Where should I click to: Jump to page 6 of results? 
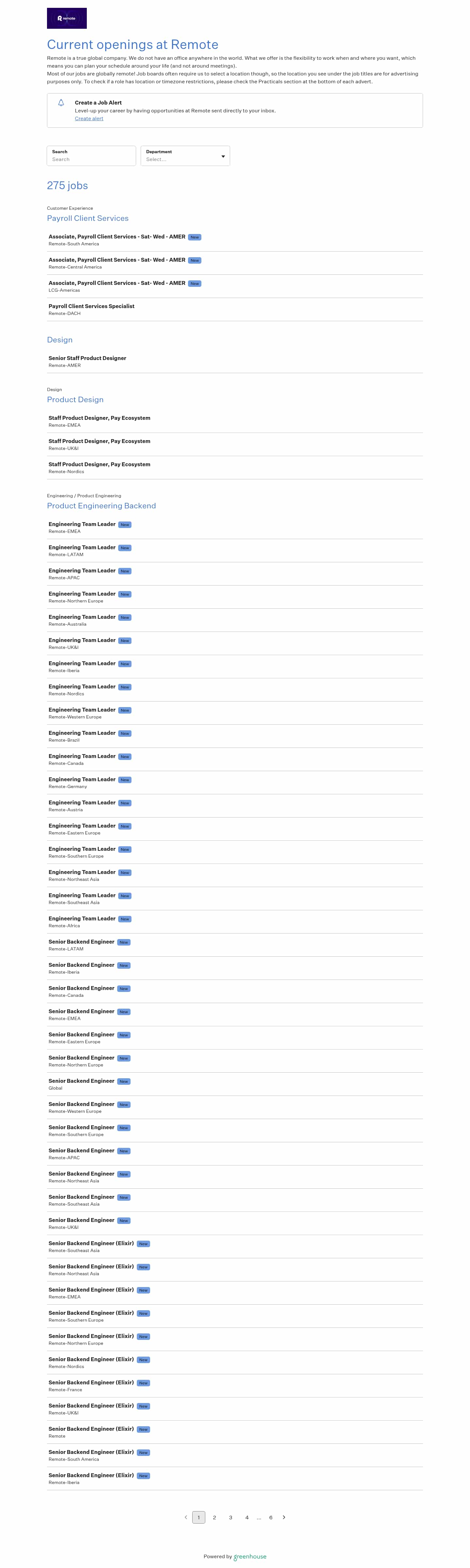[271, 1517]
